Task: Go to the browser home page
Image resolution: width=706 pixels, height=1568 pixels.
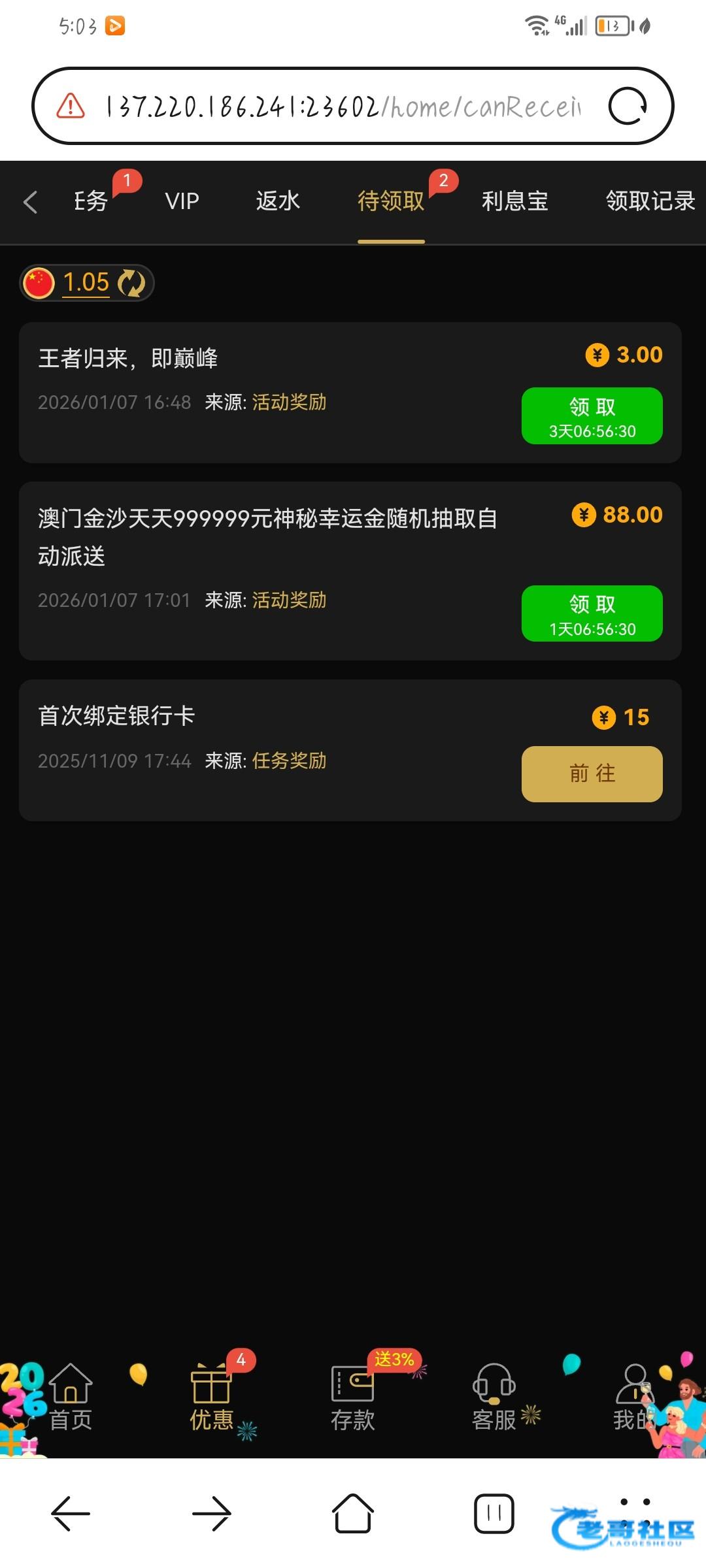Action: coord(353,1513)
